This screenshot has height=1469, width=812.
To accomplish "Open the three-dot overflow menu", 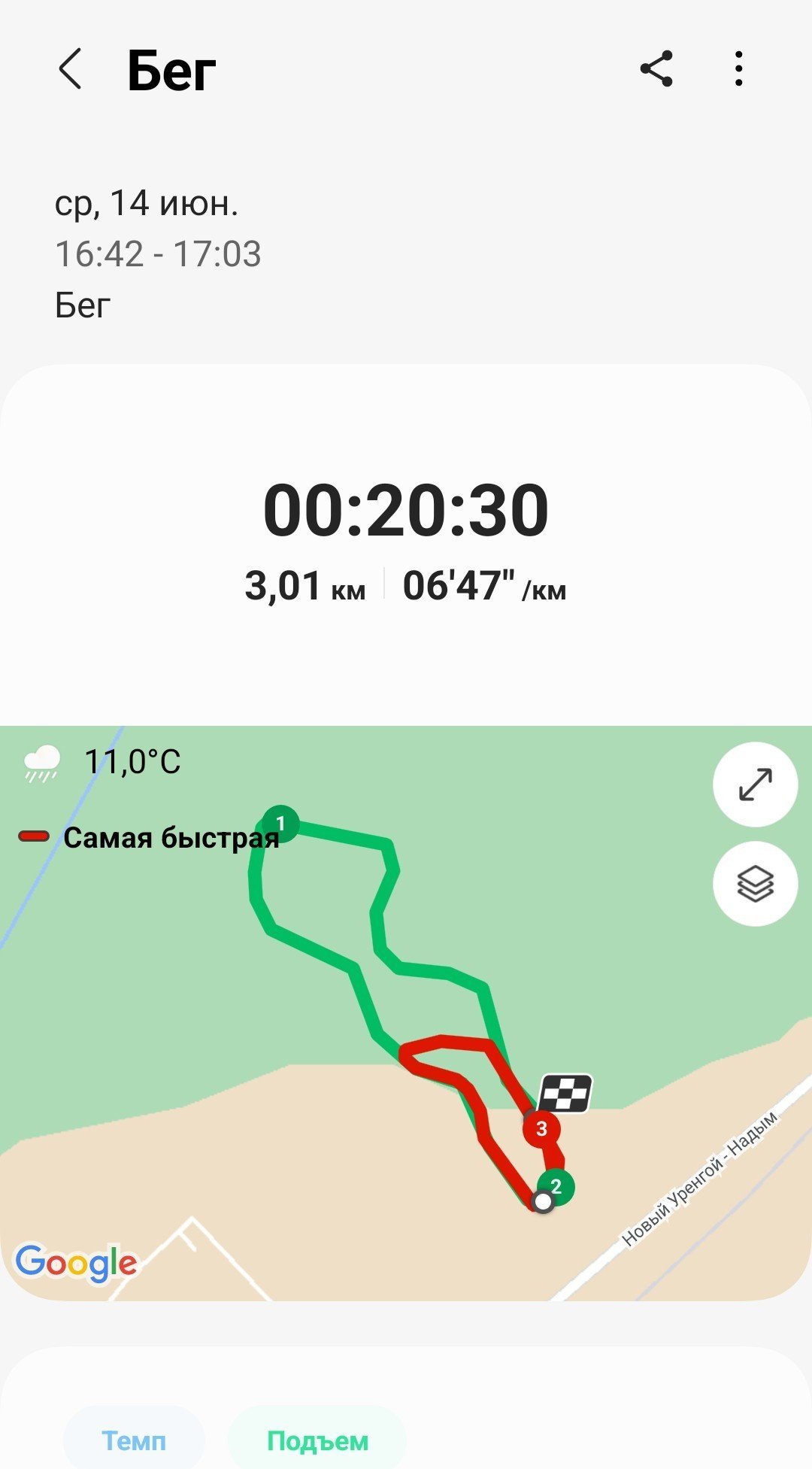I will pyautogui.click(x=739, y=69).
